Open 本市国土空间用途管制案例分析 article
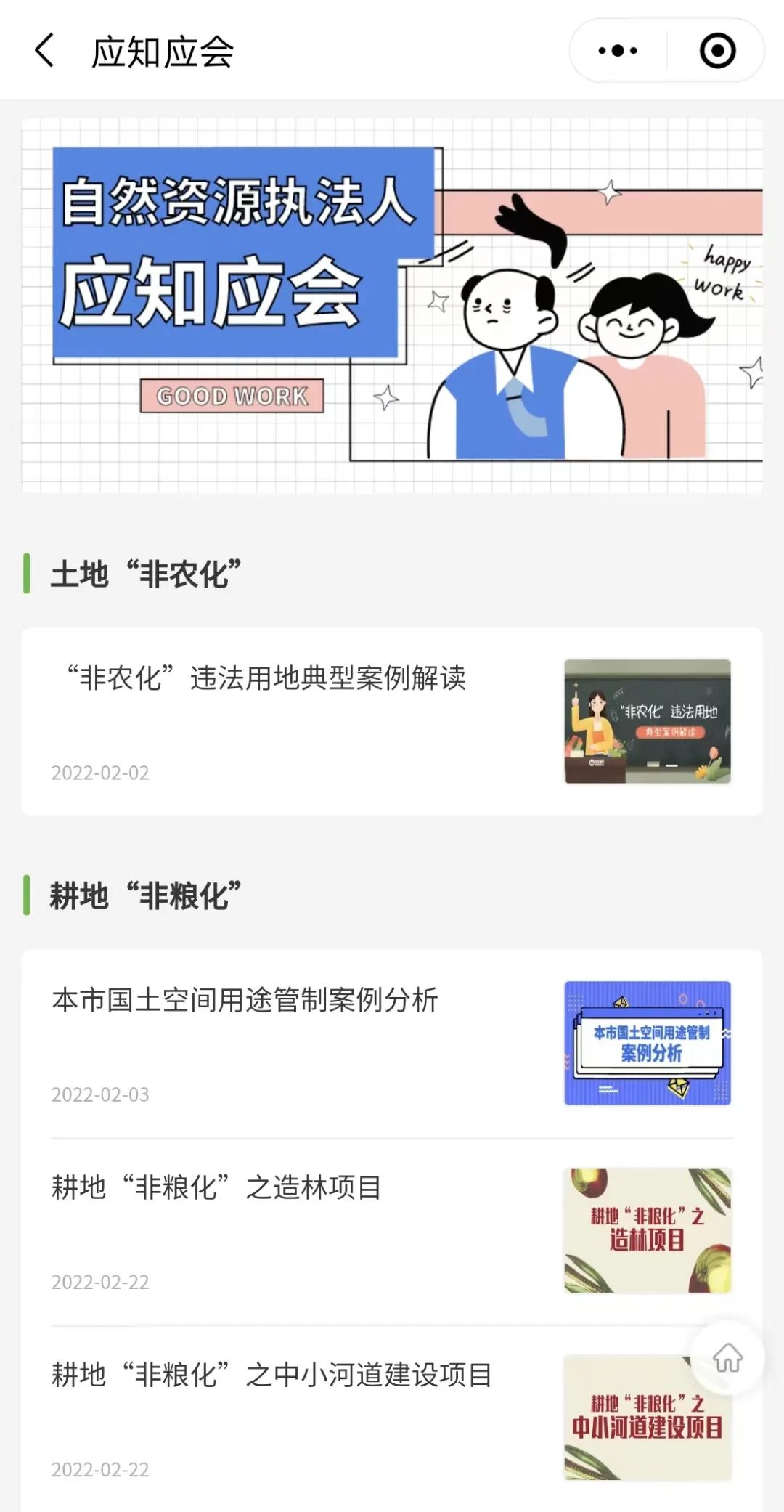The width and height of the screenshot is (784, 1512). click(245, 1000)
